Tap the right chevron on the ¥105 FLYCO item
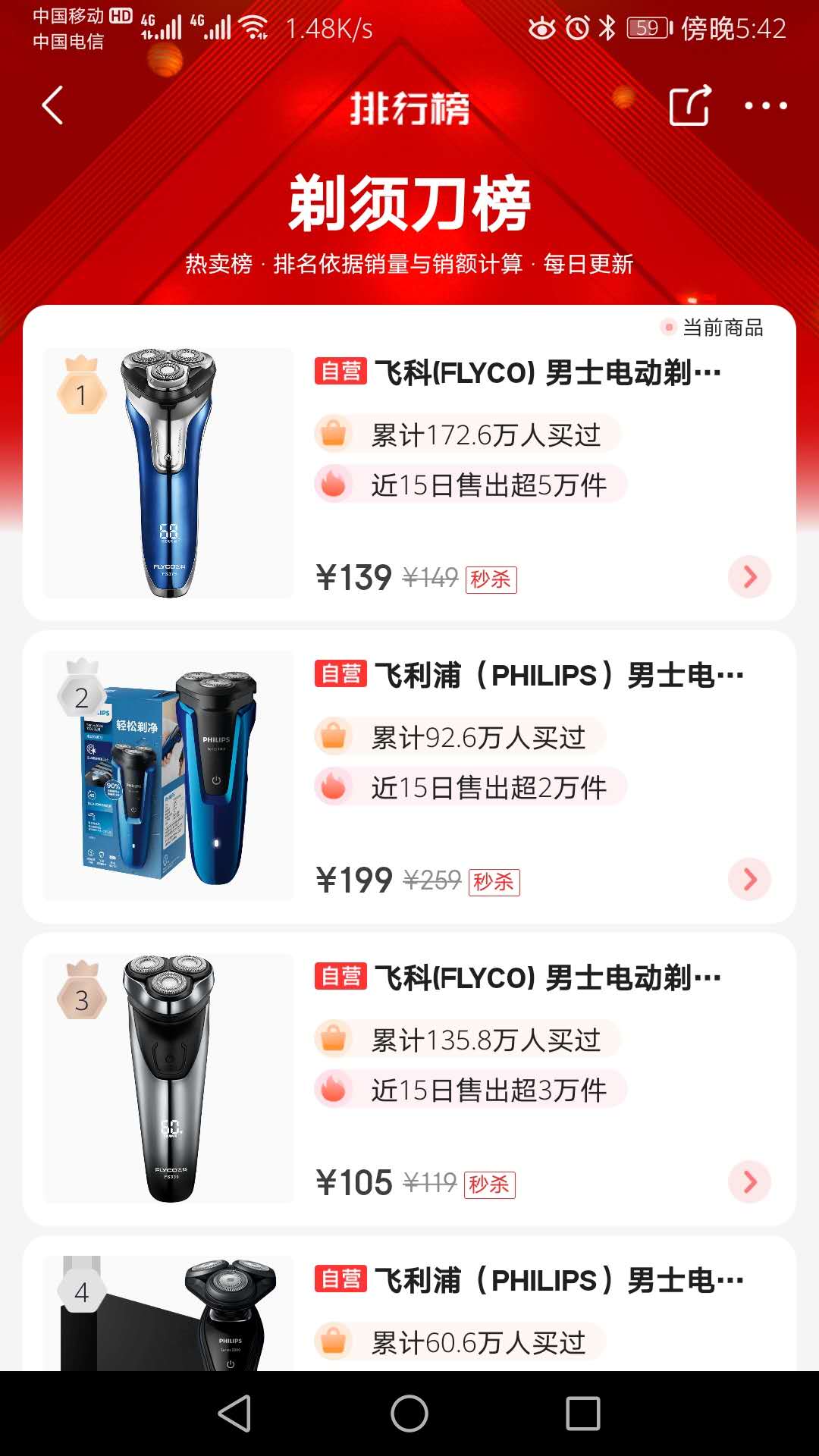 point(749,1181)
